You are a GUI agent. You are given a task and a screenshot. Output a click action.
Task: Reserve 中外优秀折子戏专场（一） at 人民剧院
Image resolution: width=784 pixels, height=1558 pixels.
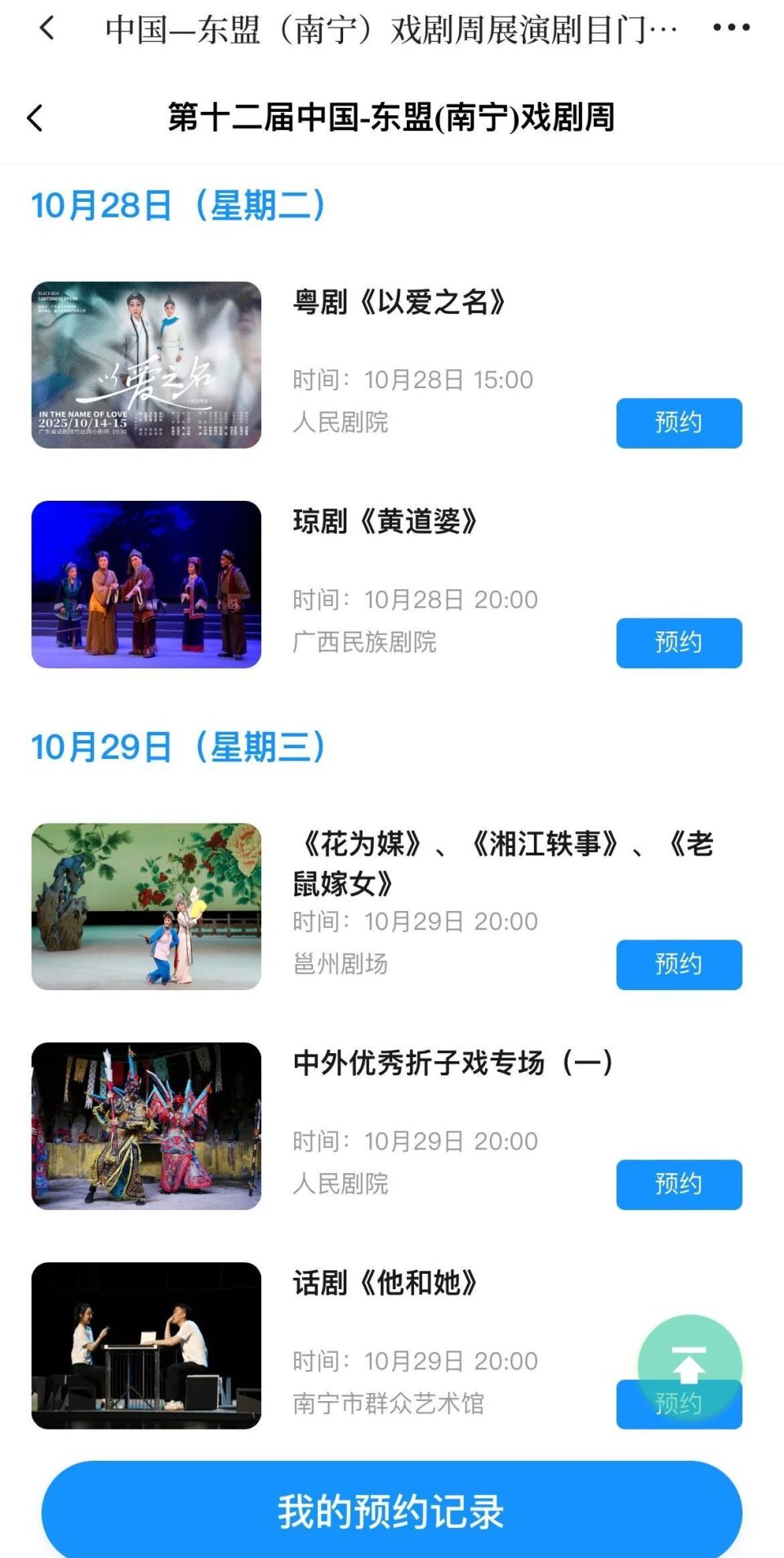pos(679,1185)
